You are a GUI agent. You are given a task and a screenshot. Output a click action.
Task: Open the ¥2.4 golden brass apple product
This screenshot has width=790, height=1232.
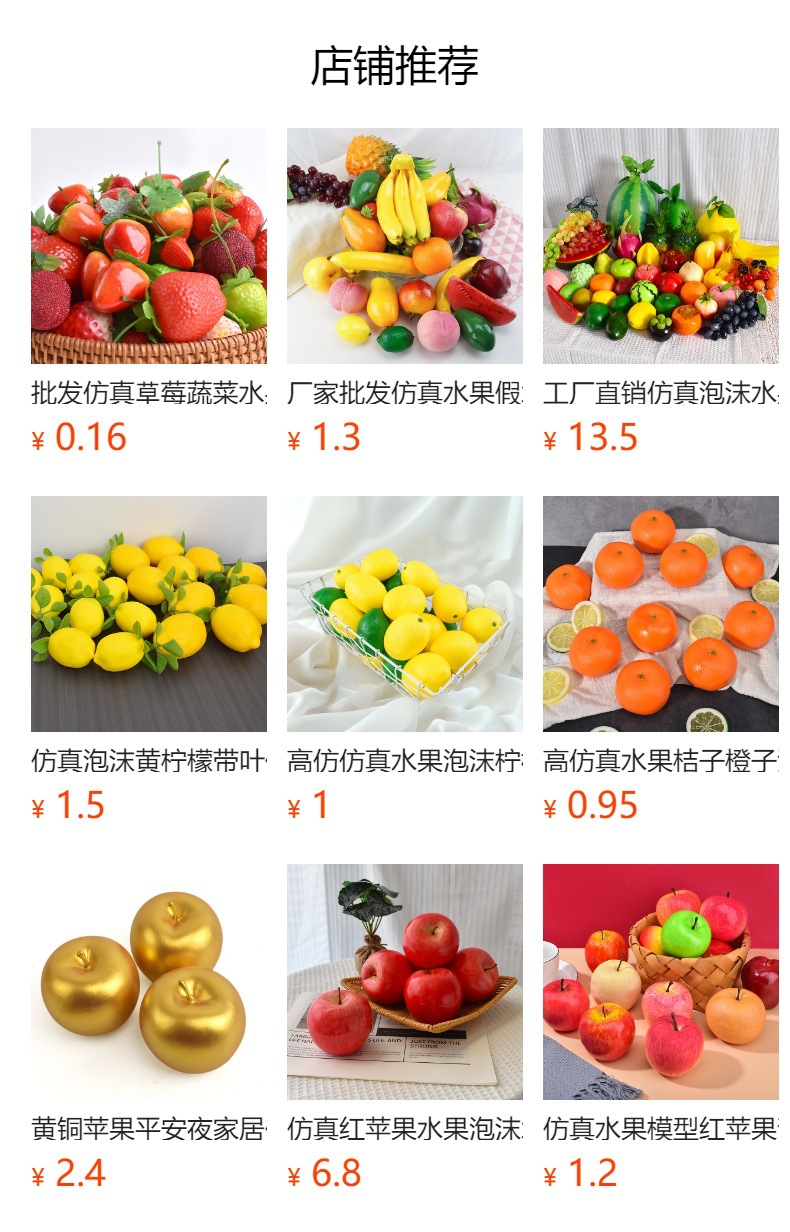[x=149, y=982]
